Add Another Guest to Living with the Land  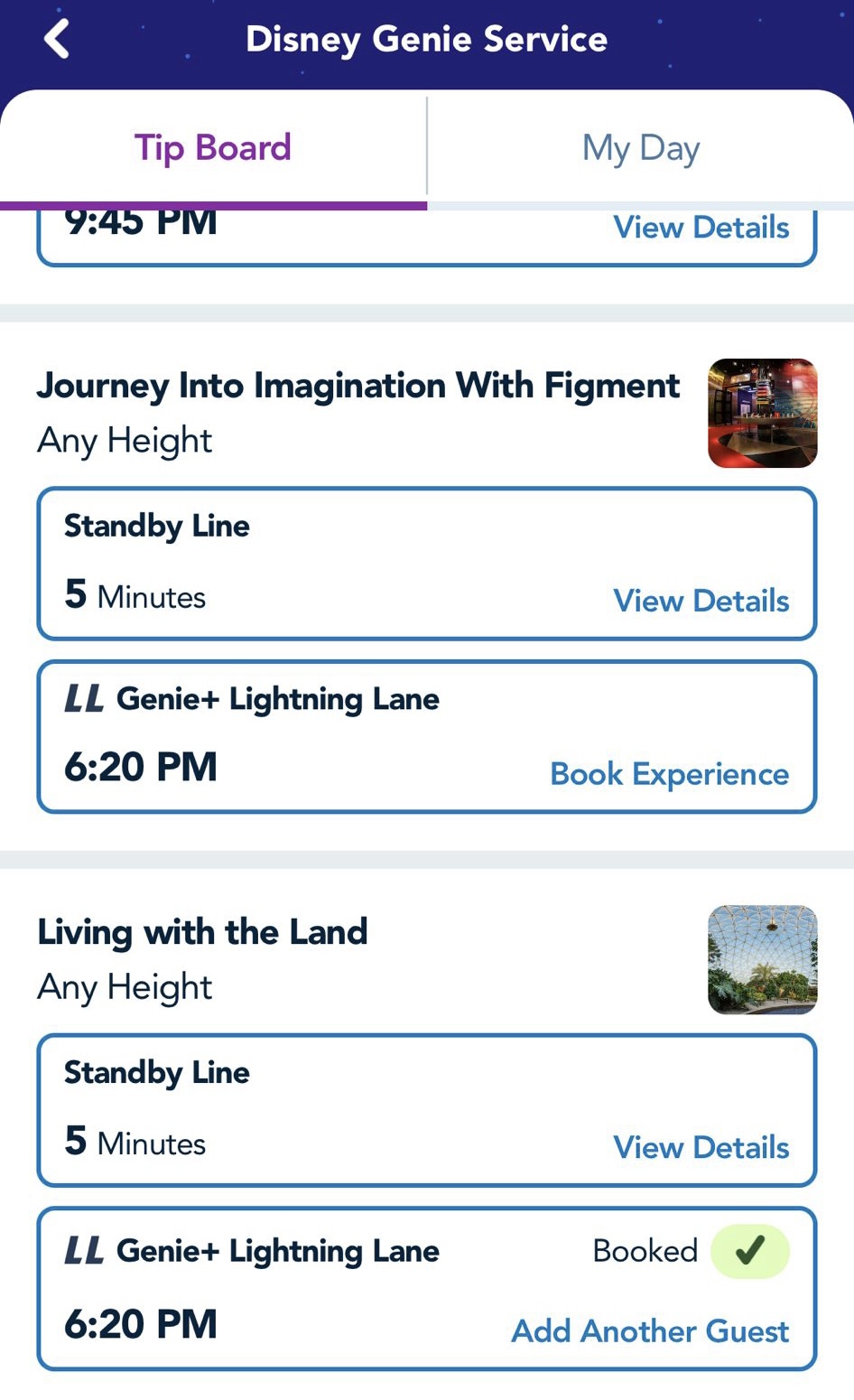pyautogui.click(x=651, y=1330)
